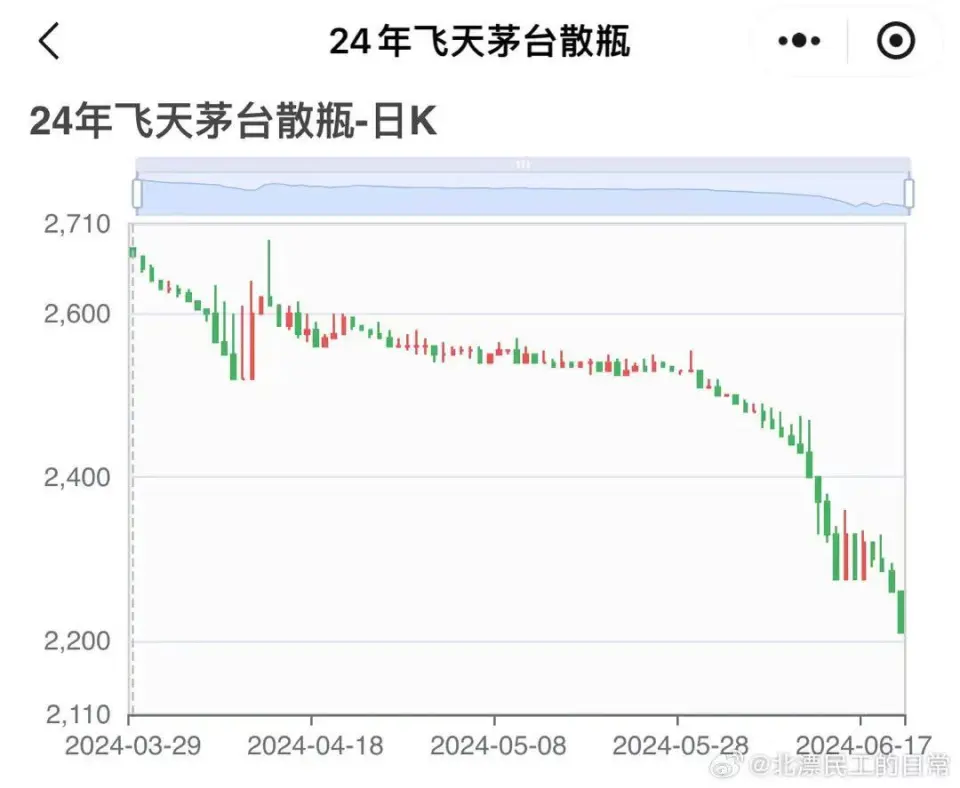This screenshot has height=788, width=960.
Task: Open the three-dot mini program menu
Action: [x=798, y=42]
